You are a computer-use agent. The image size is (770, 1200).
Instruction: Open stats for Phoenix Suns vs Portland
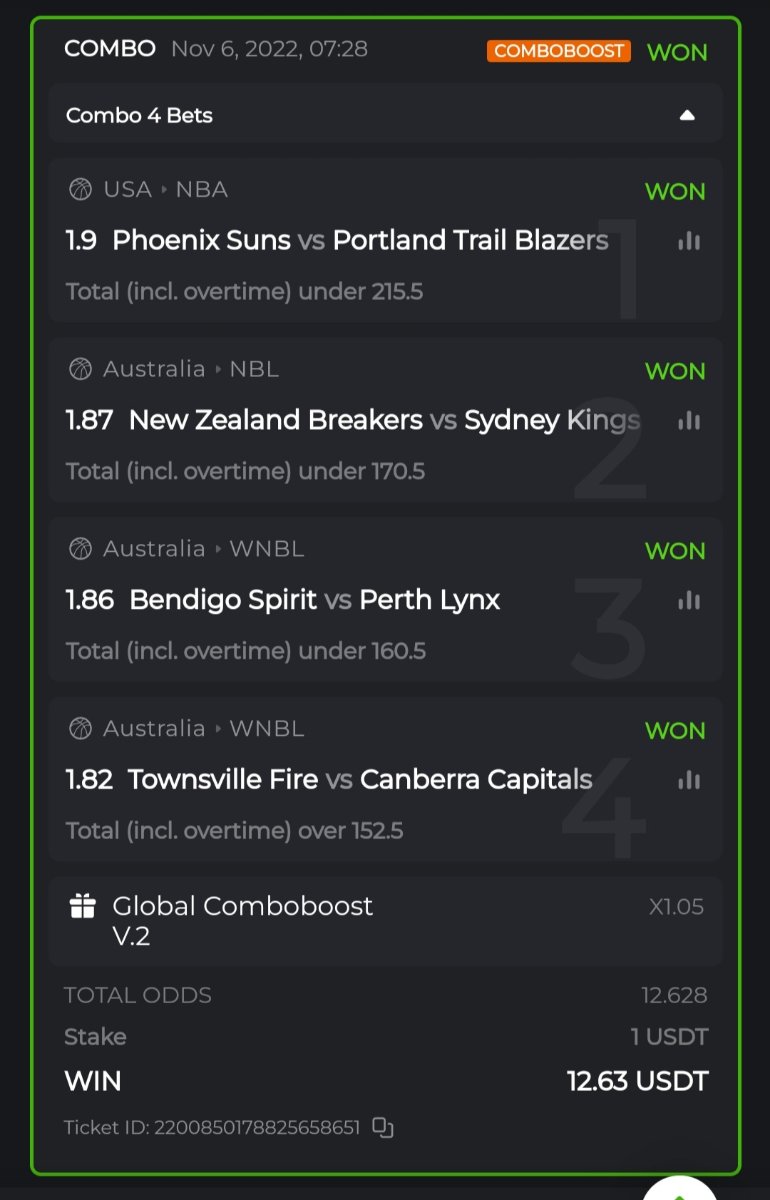[688, 241]
